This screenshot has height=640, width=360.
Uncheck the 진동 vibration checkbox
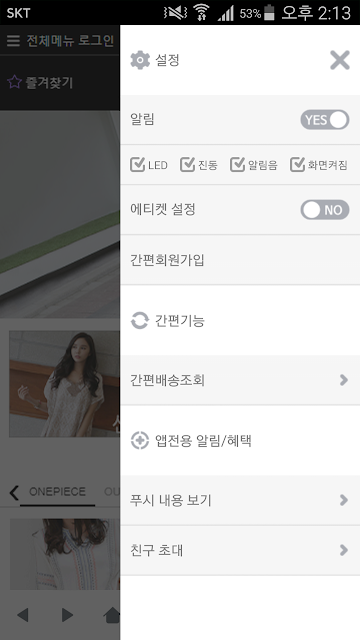tap(187, 164)
